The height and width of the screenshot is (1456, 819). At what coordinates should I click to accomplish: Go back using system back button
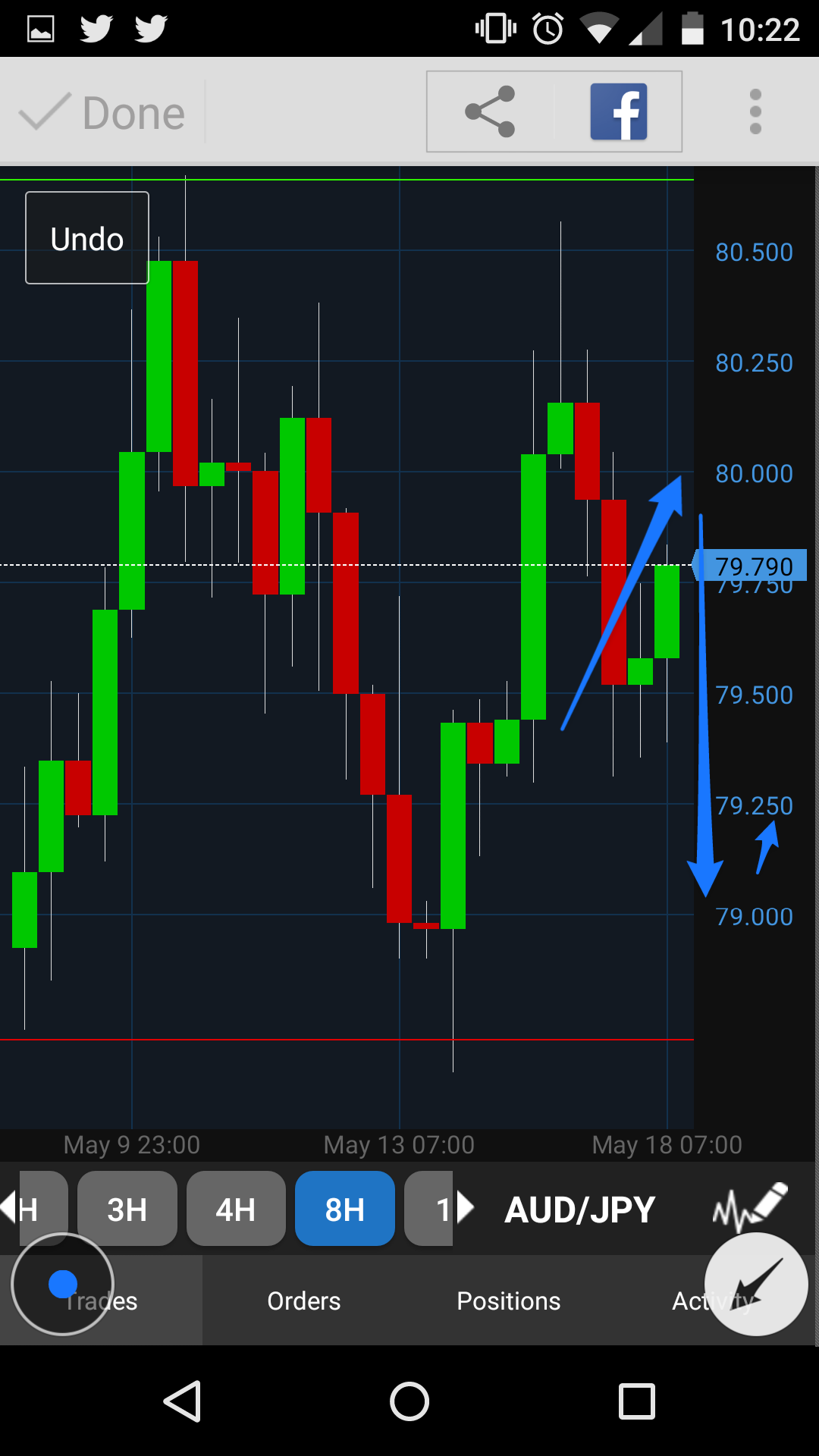182,1401
